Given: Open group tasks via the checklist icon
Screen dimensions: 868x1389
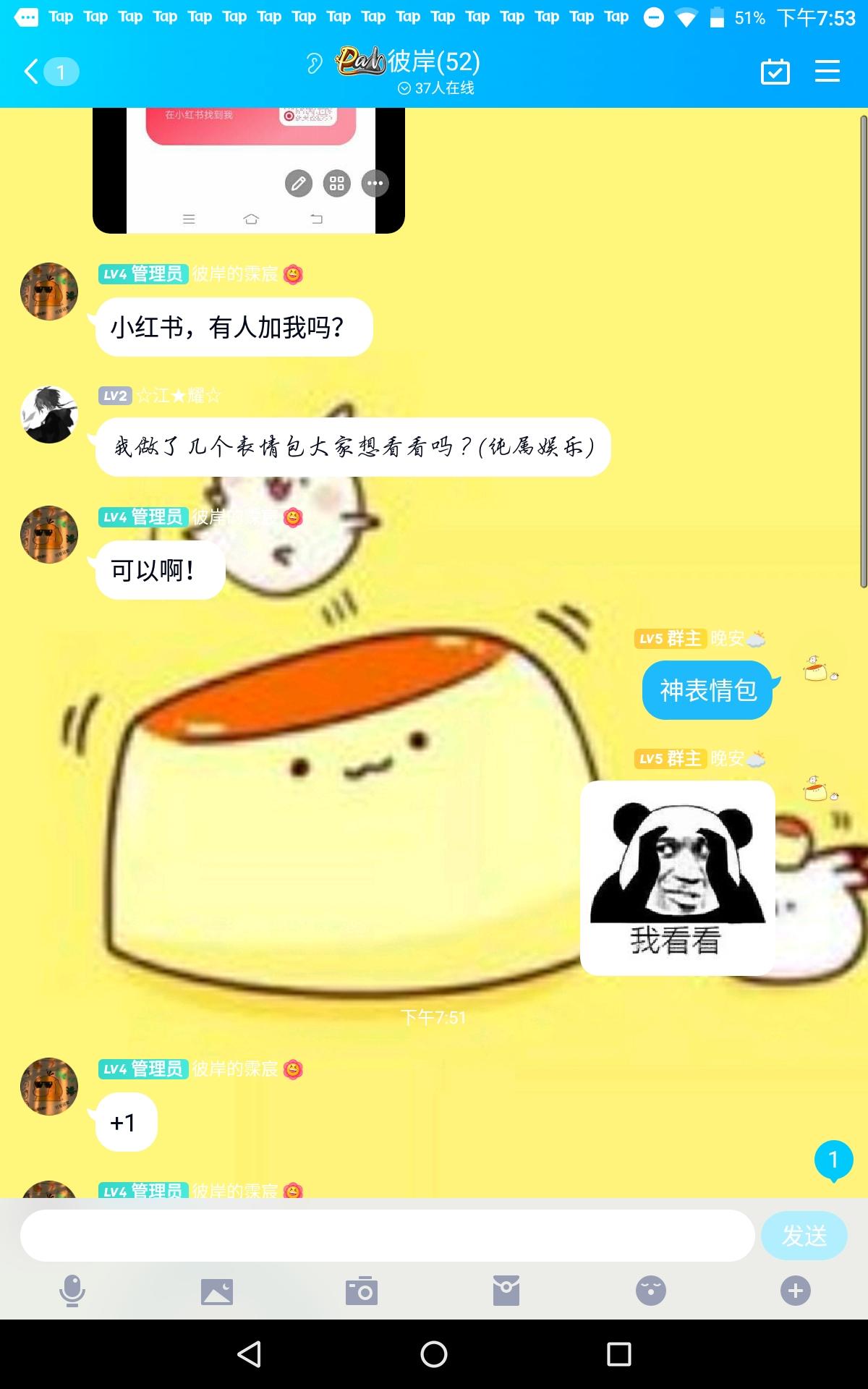Looking at the screenshot, I should [775, 72].
